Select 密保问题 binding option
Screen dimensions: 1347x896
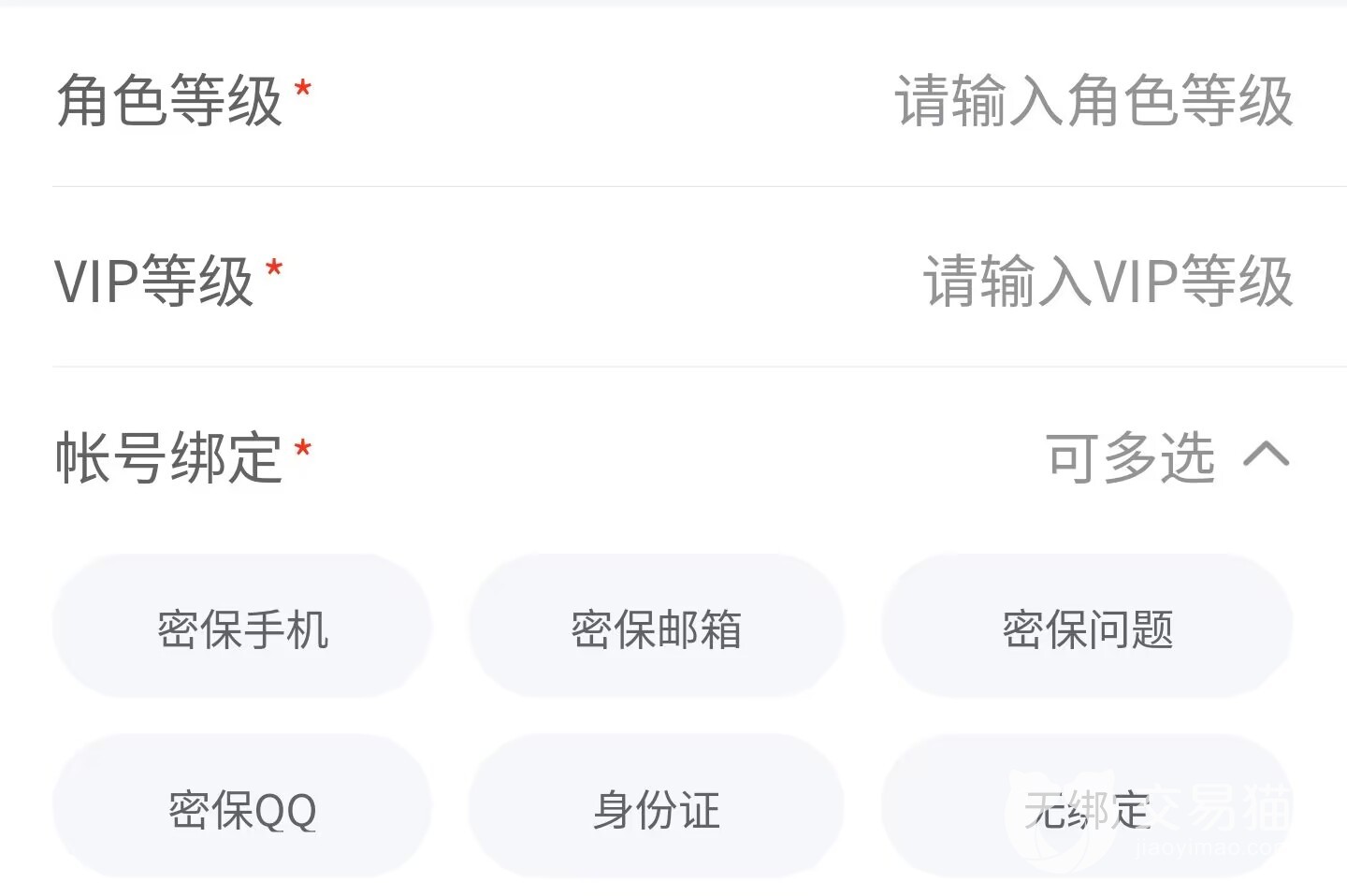click(1087, 629)
